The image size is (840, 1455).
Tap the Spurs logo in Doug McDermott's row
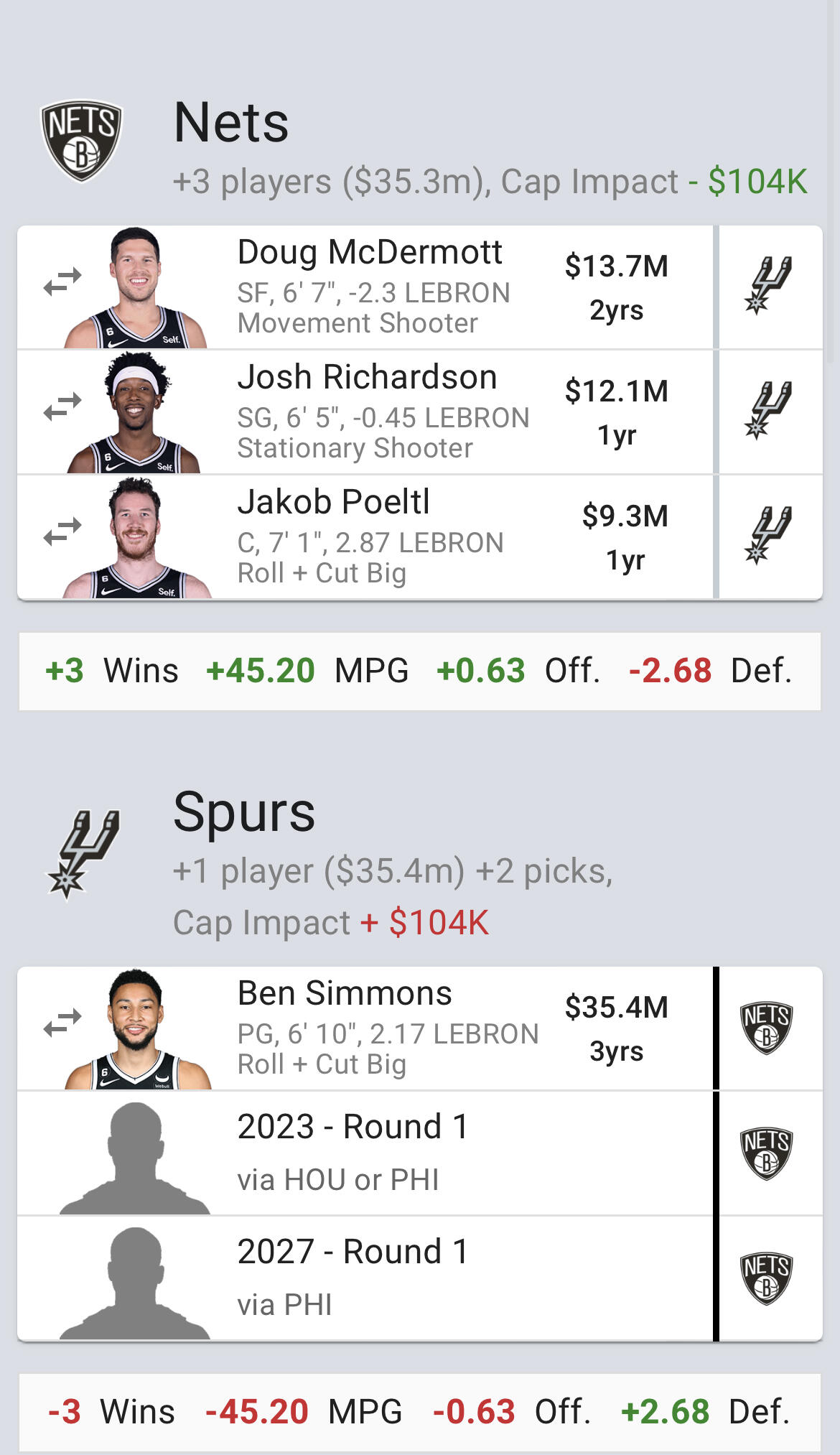[768, 286]
